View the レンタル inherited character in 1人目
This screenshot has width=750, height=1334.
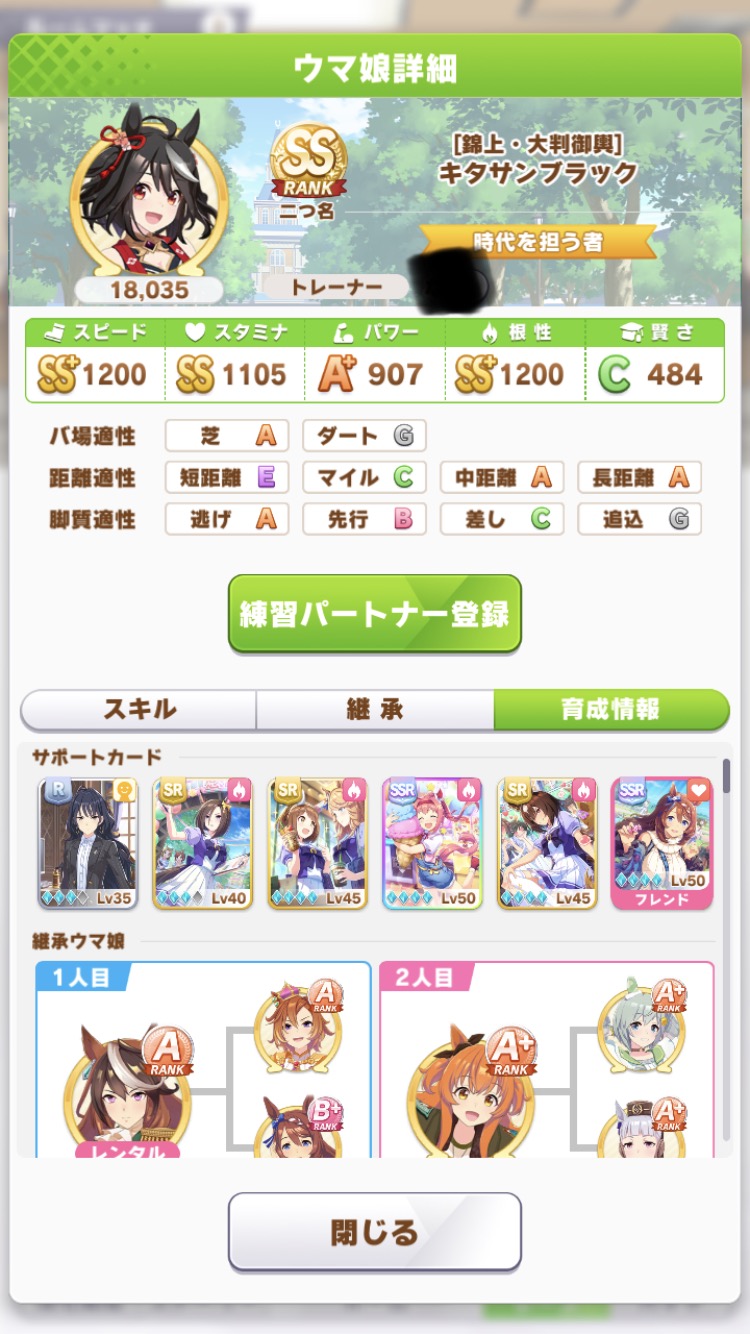pos(126,1090)
